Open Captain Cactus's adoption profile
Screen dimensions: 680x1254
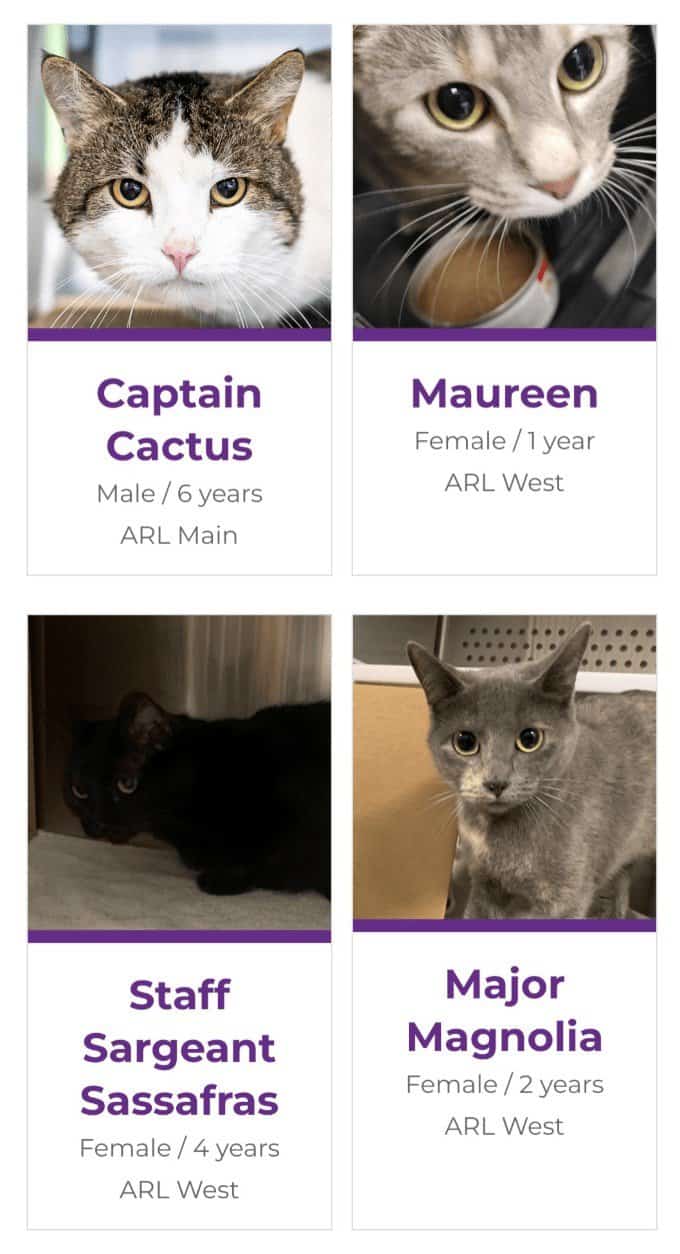[179, 420]
